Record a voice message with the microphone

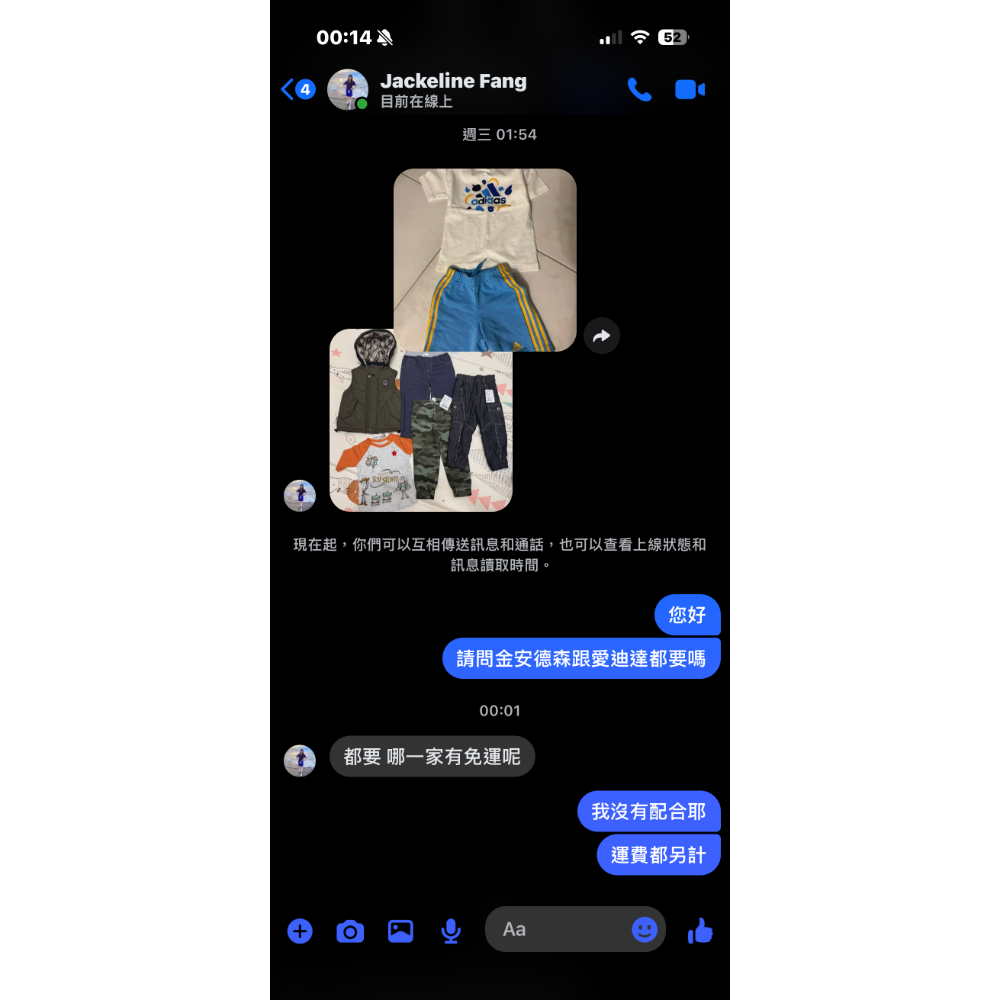pos(451,931)
